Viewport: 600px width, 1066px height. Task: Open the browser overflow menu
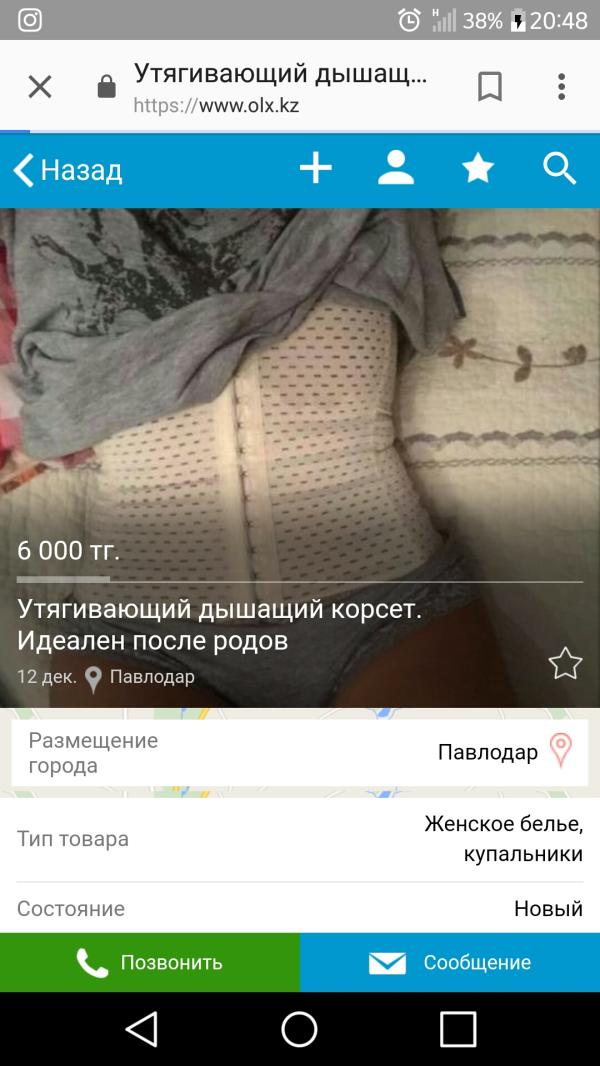562,88
